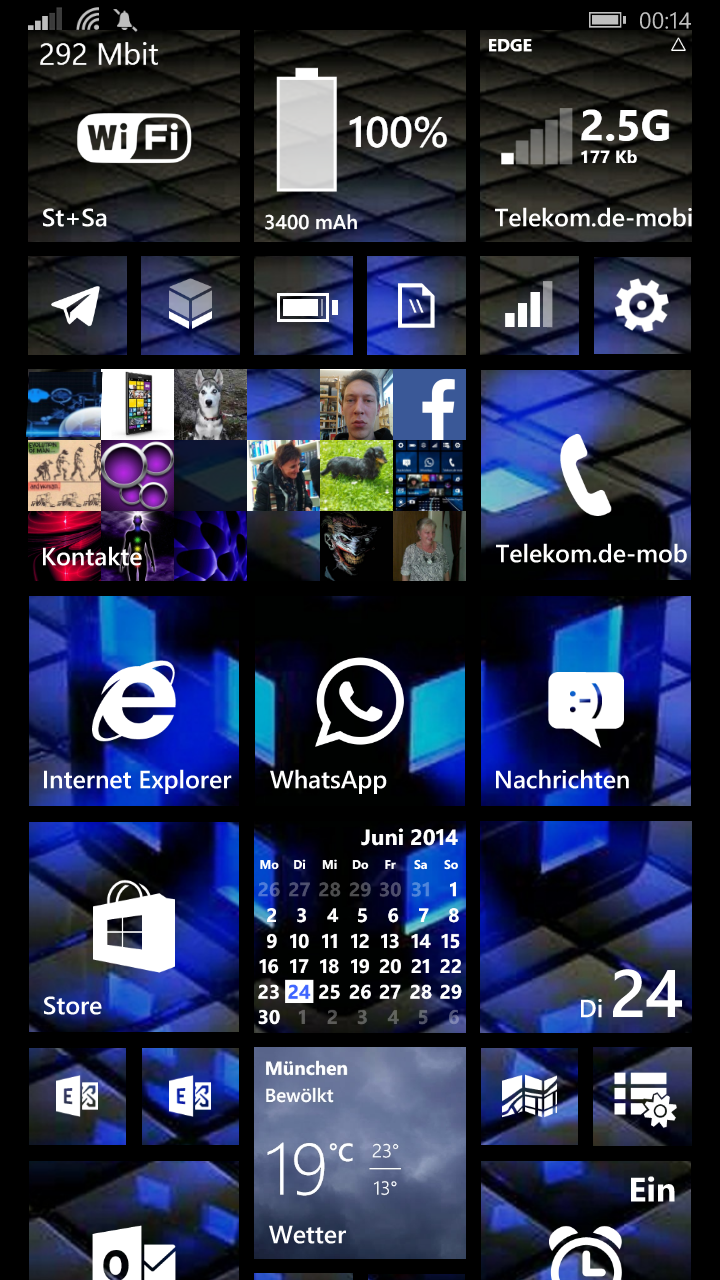Open the Kontakte people tile

(x=247, y=475)
